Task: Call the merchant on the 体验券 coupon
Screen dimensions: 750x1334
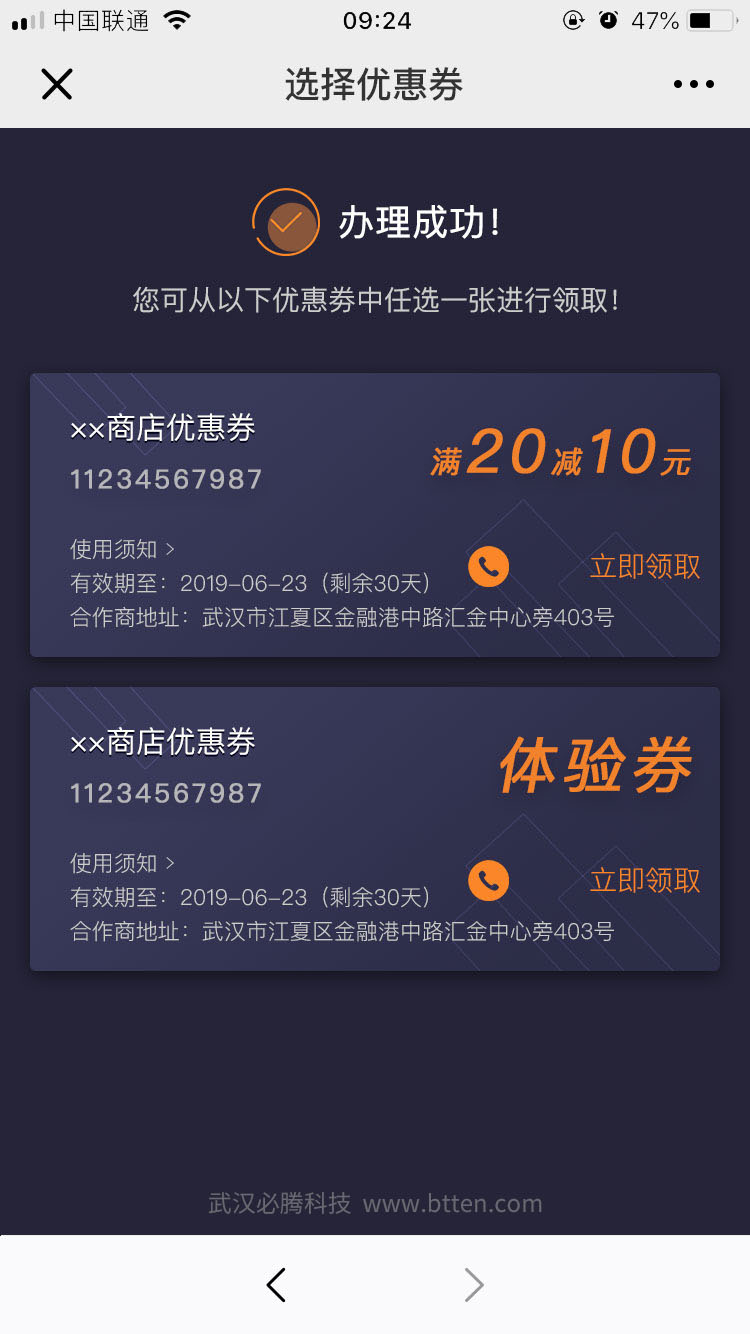Action: (488, 881)
